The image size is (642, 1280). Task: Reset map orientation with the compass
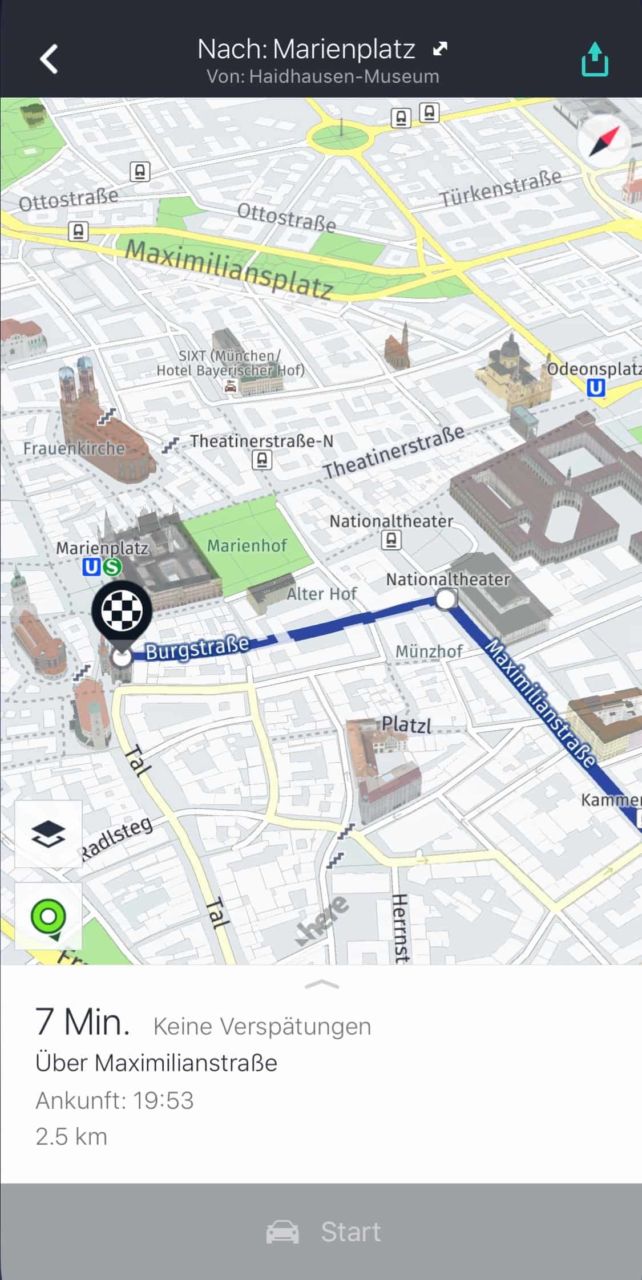click(x=604, y=144)
